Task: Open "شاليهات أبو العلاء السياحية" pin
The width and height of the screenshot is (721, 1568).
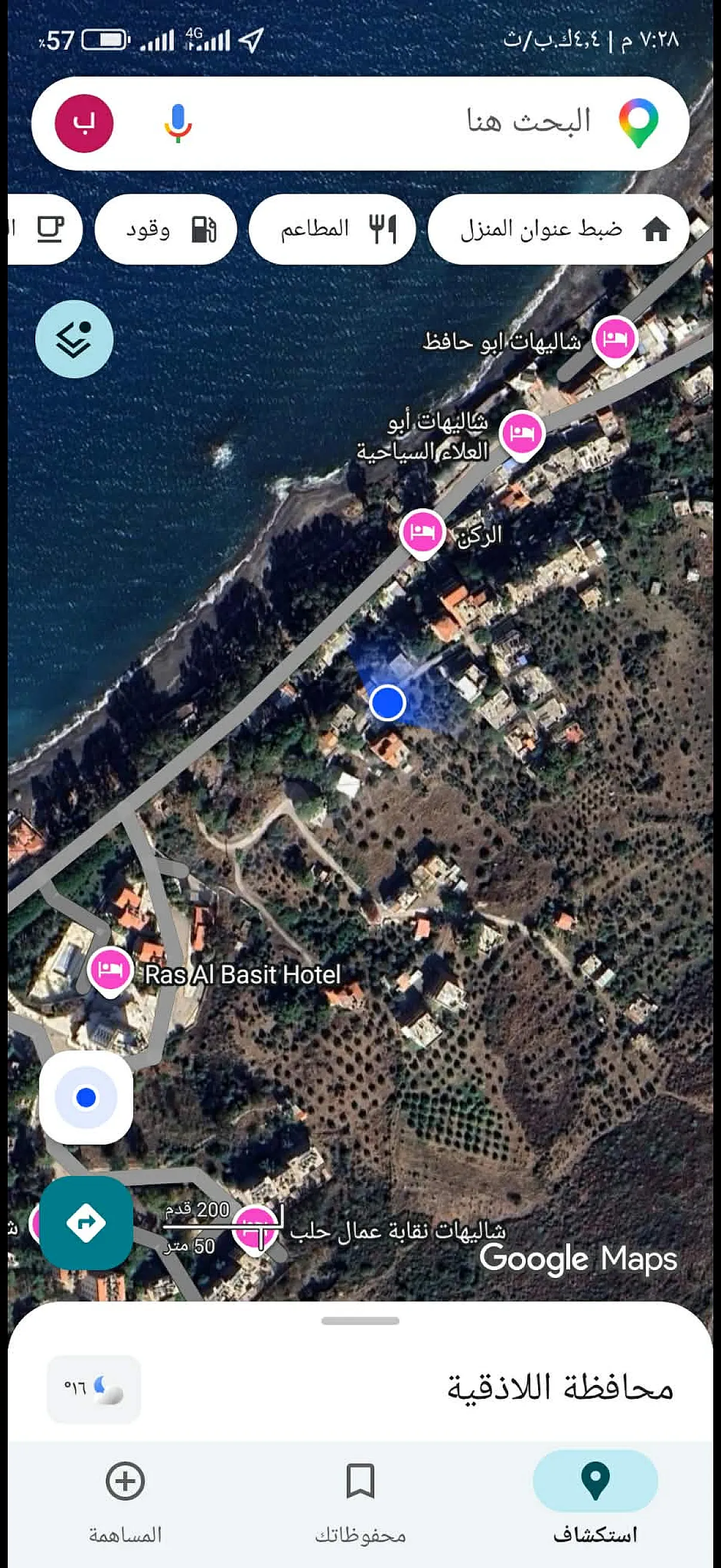Action: [x=521, y=435]
